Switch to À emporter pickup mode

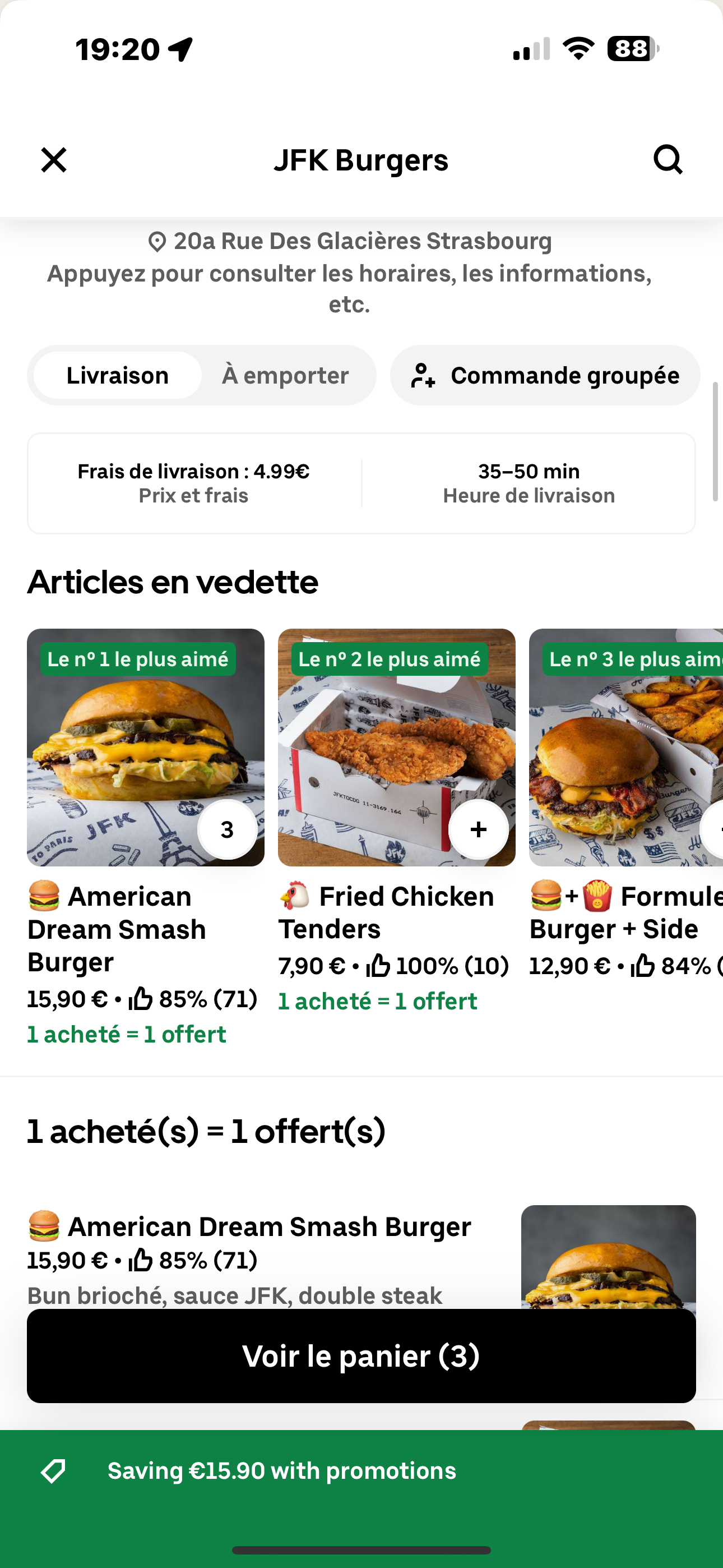click(285, 376)
